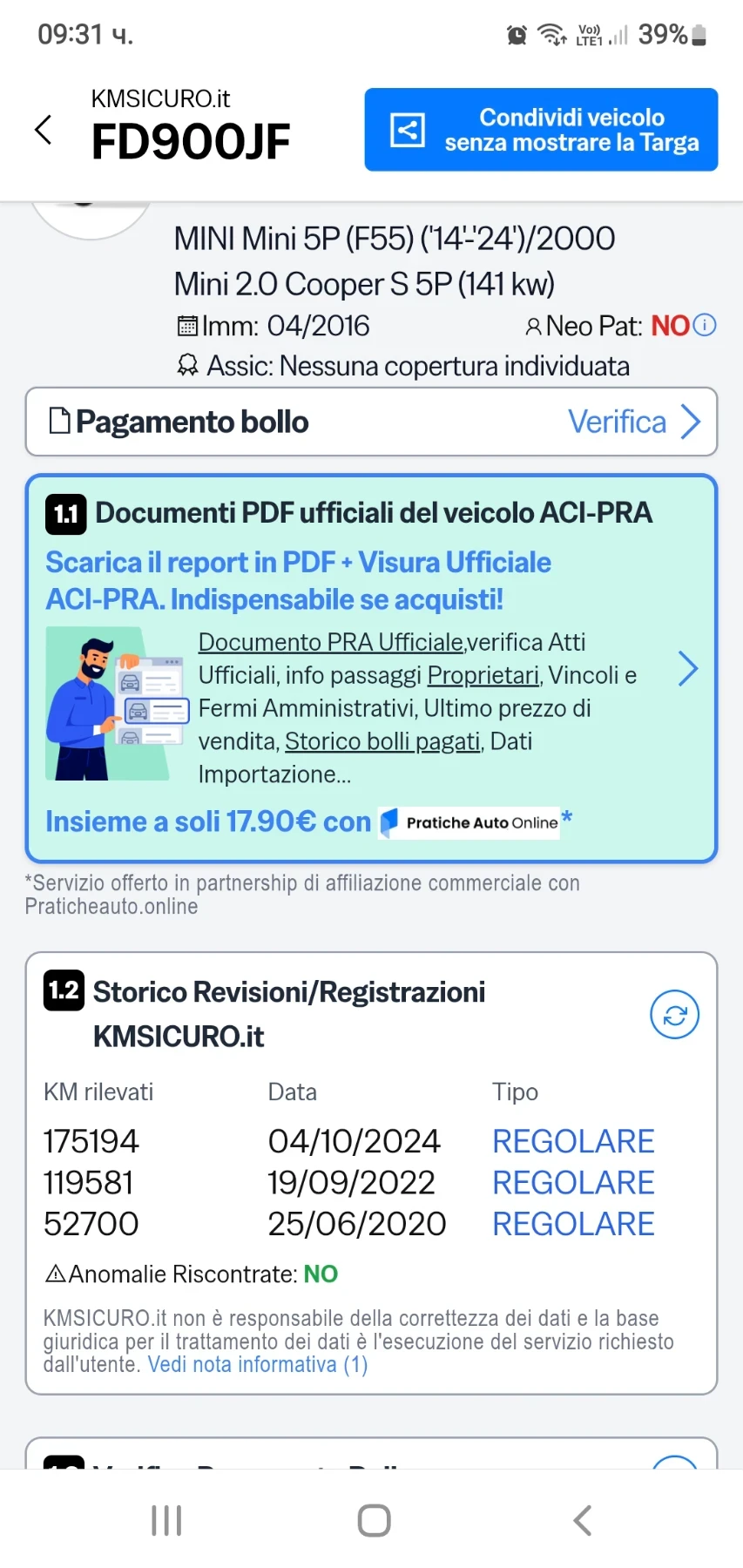The height and width of the screenshot is (1568, 743).
Task: Open the system recent apps view
Action: (166, 1521)
